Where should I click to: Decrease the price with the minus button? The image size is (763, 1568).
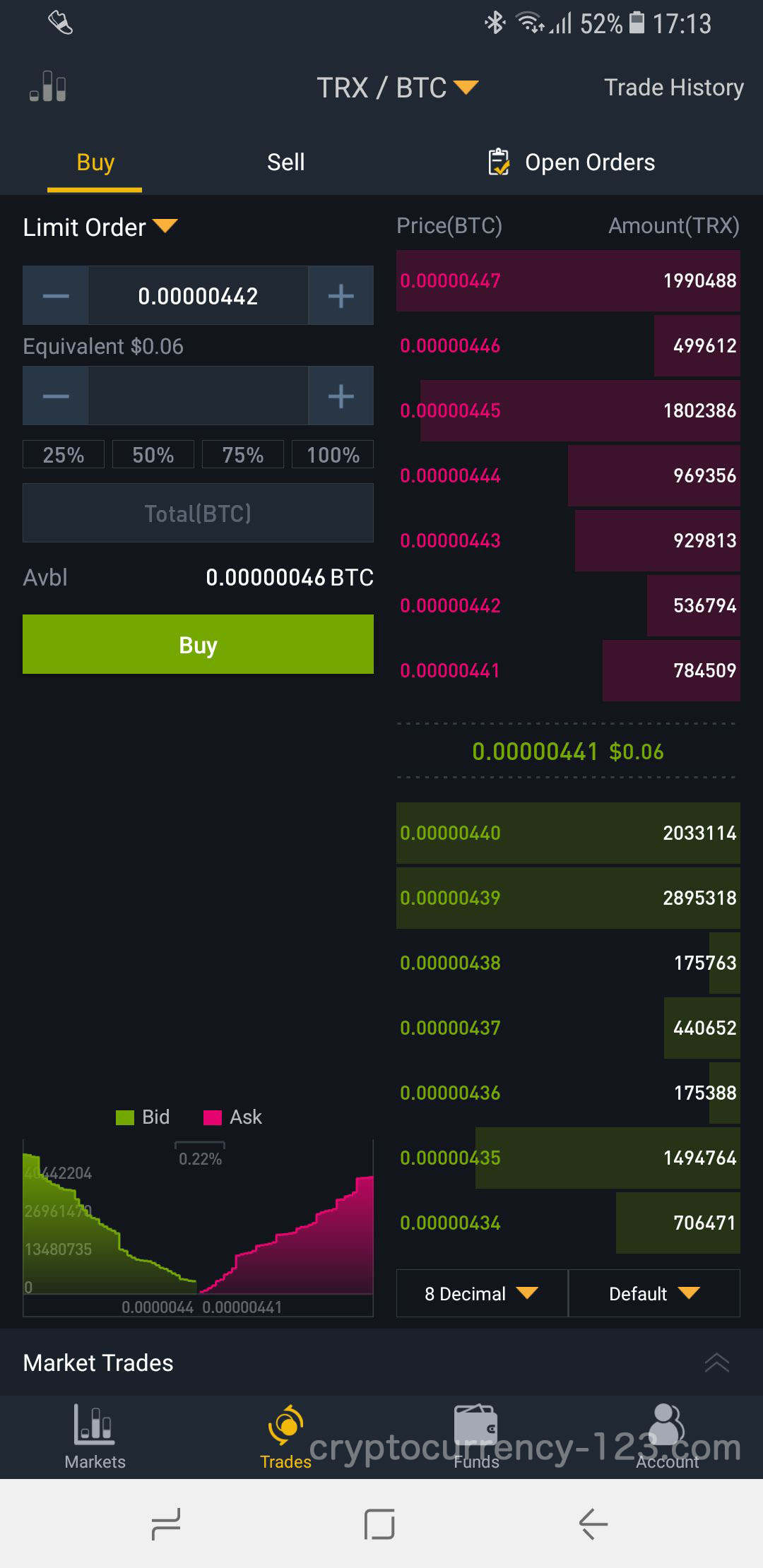click(x=55, y=296)
